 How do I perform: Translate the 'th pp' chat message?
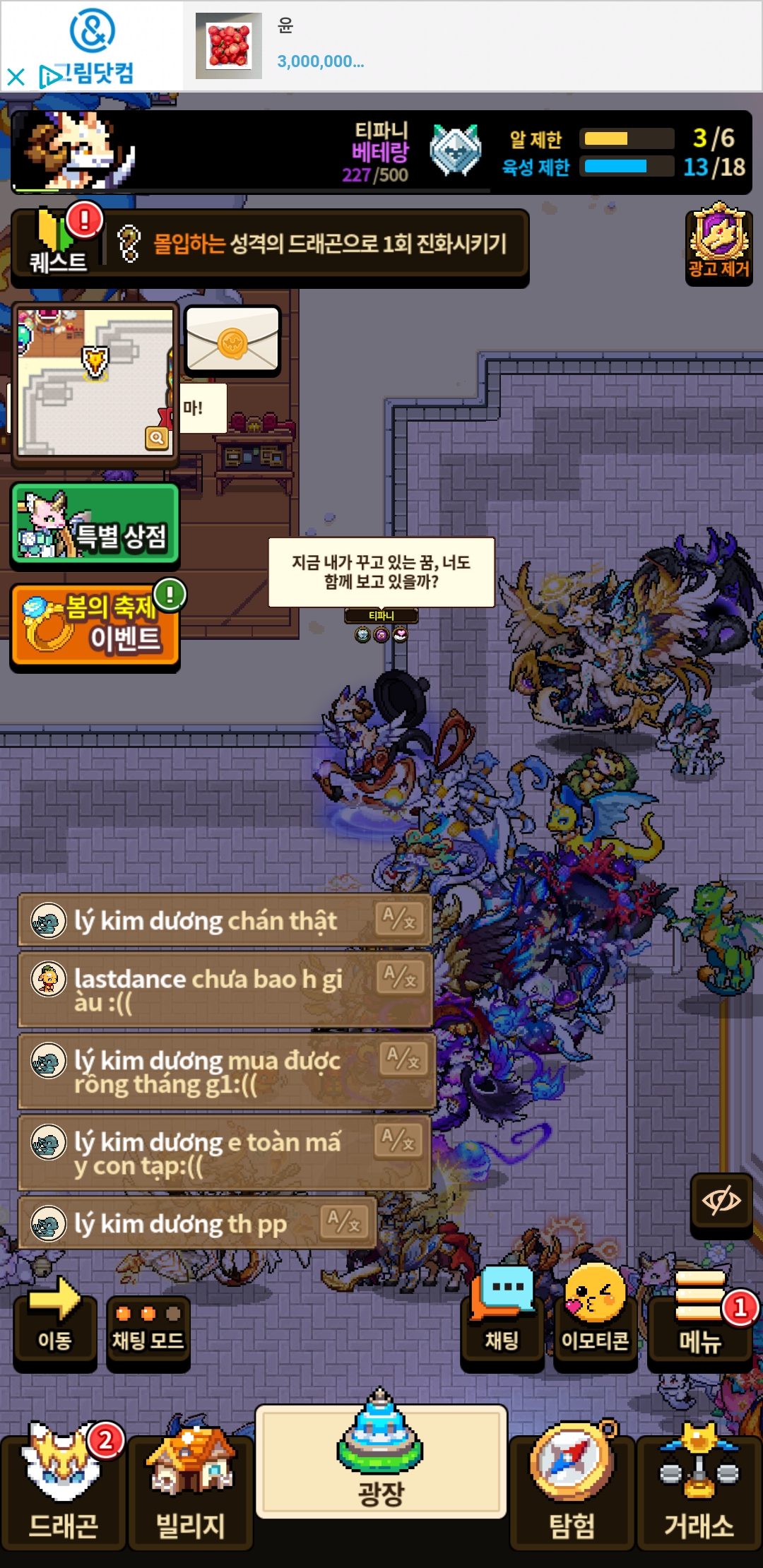pos(345,1222)
